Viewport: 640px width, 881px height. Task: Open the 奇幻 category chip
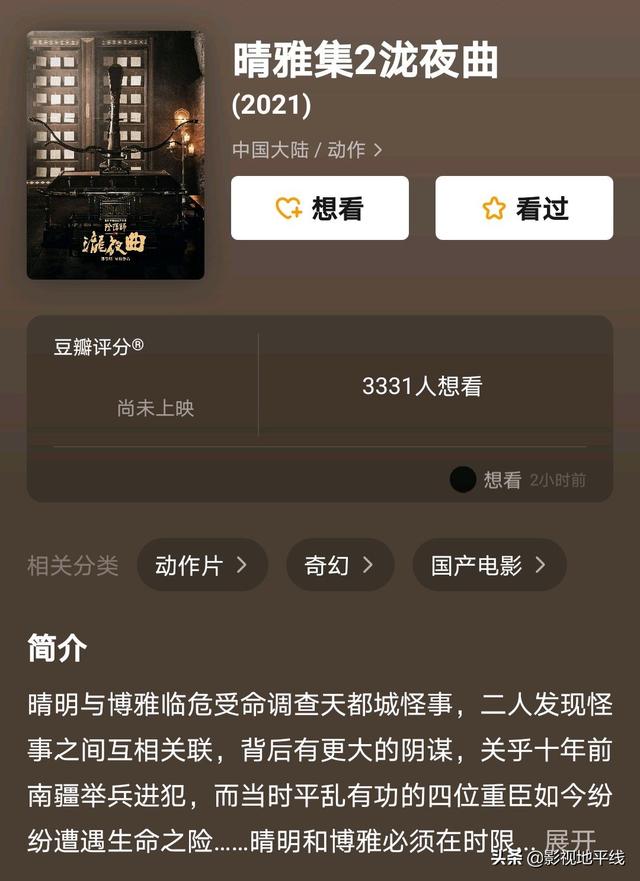[x=340, y=565]
